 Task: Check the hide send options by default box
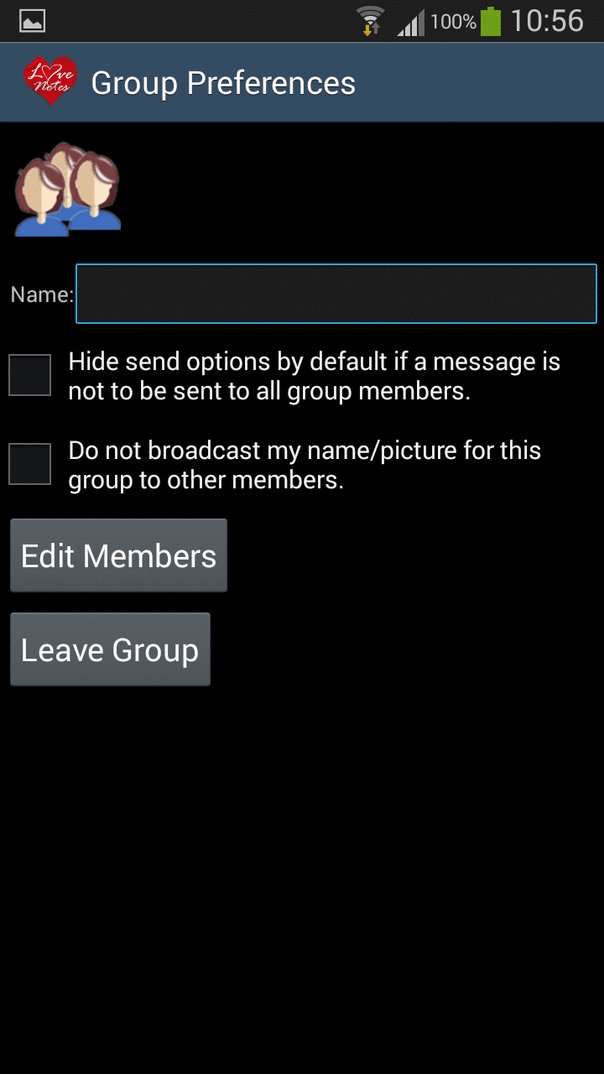(x=29, y=375)
